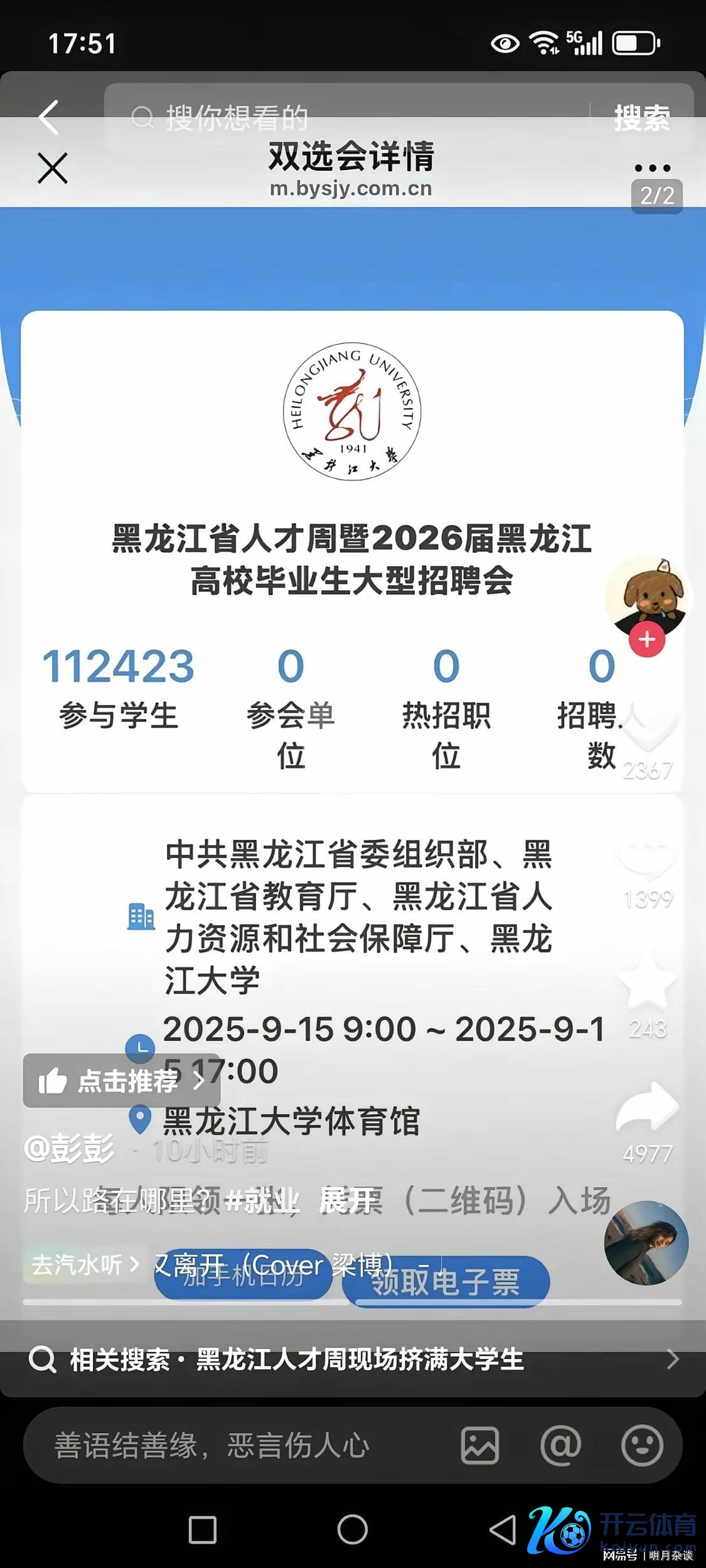This screenshot has width=706, height=1568.
Task: Like this post with the heart icon
Action: (647, 728)
